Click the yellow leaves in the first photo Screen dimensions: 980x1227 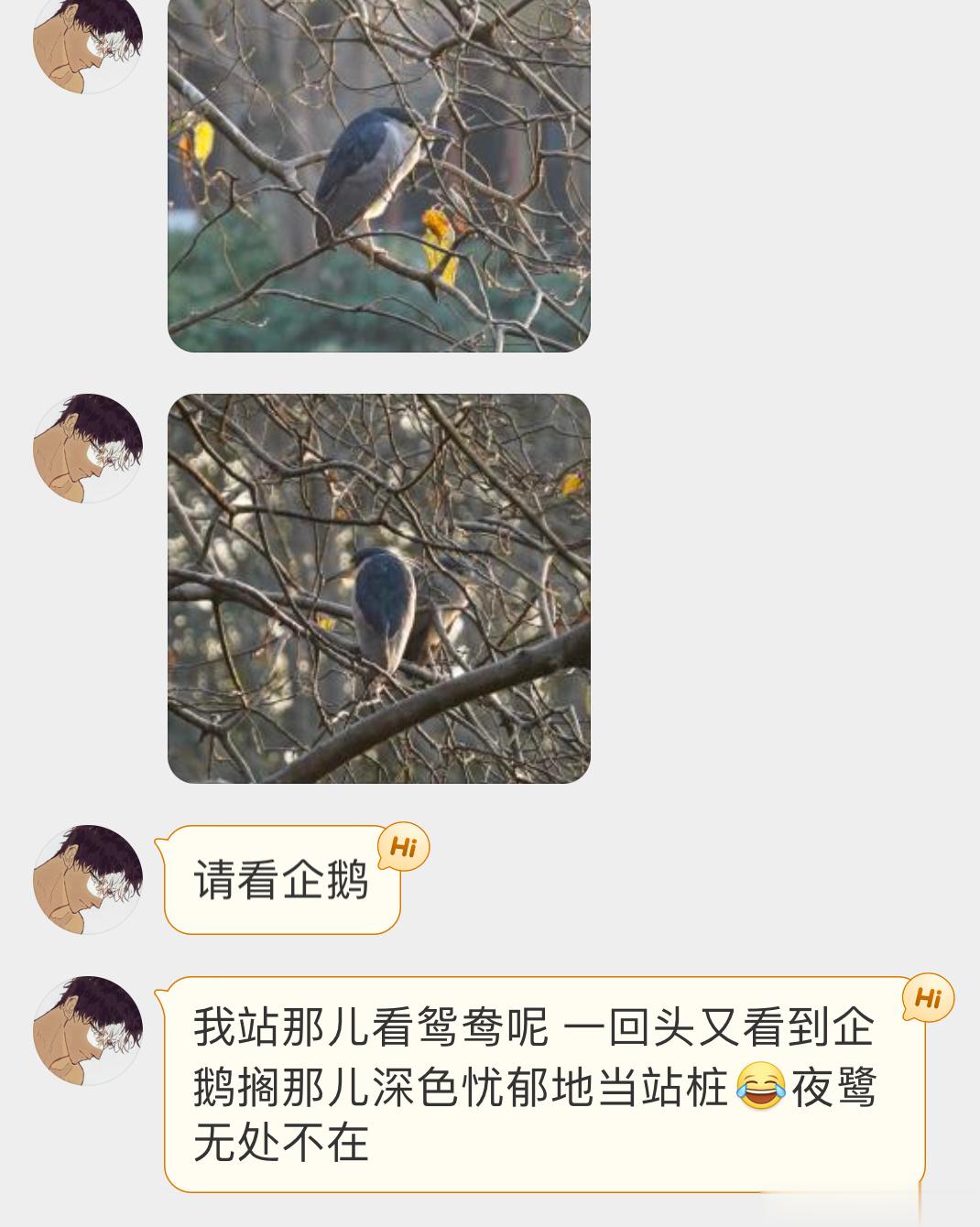(440, 243)
